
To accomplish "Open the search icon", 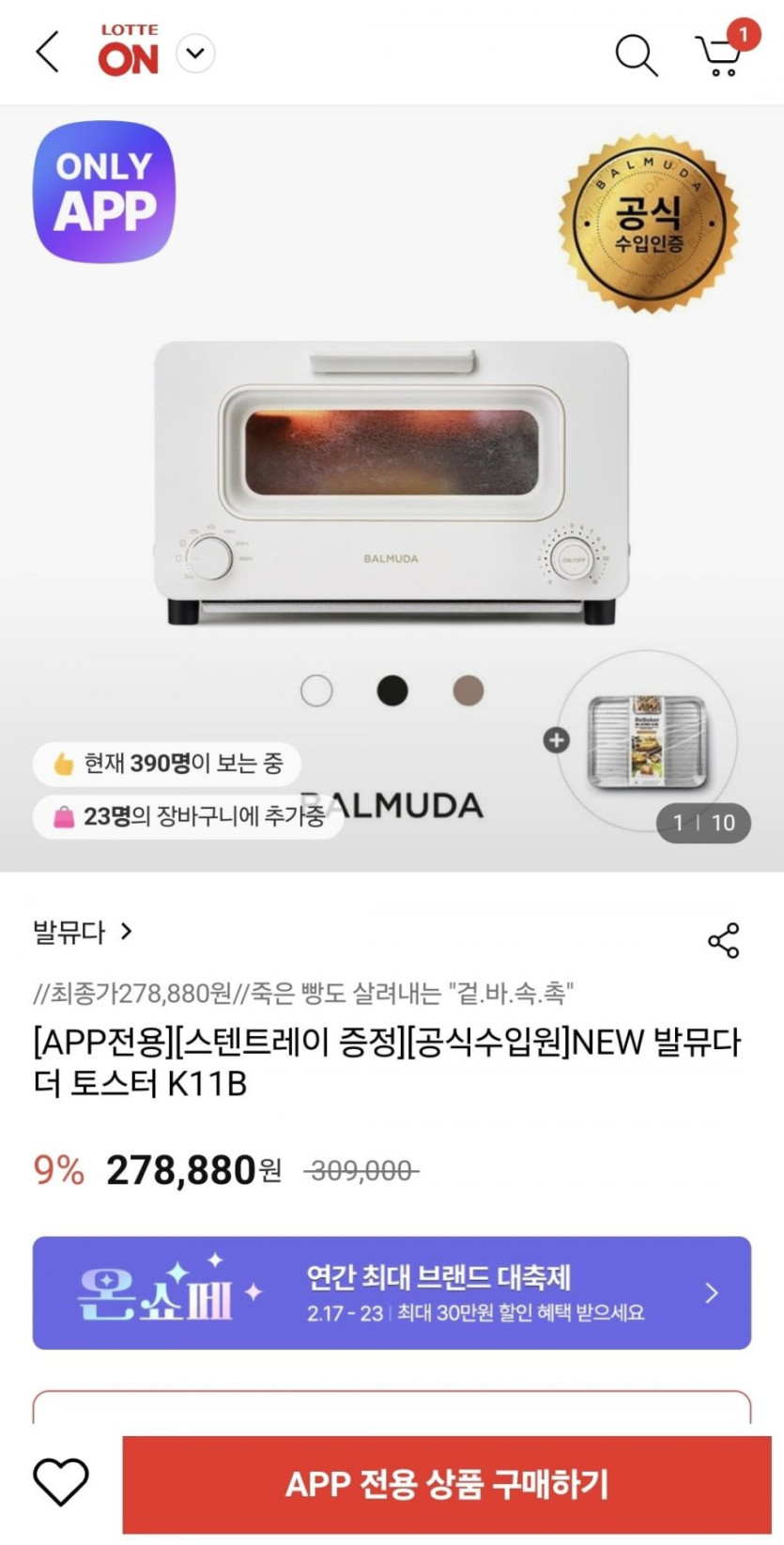I will coord(636,54).
